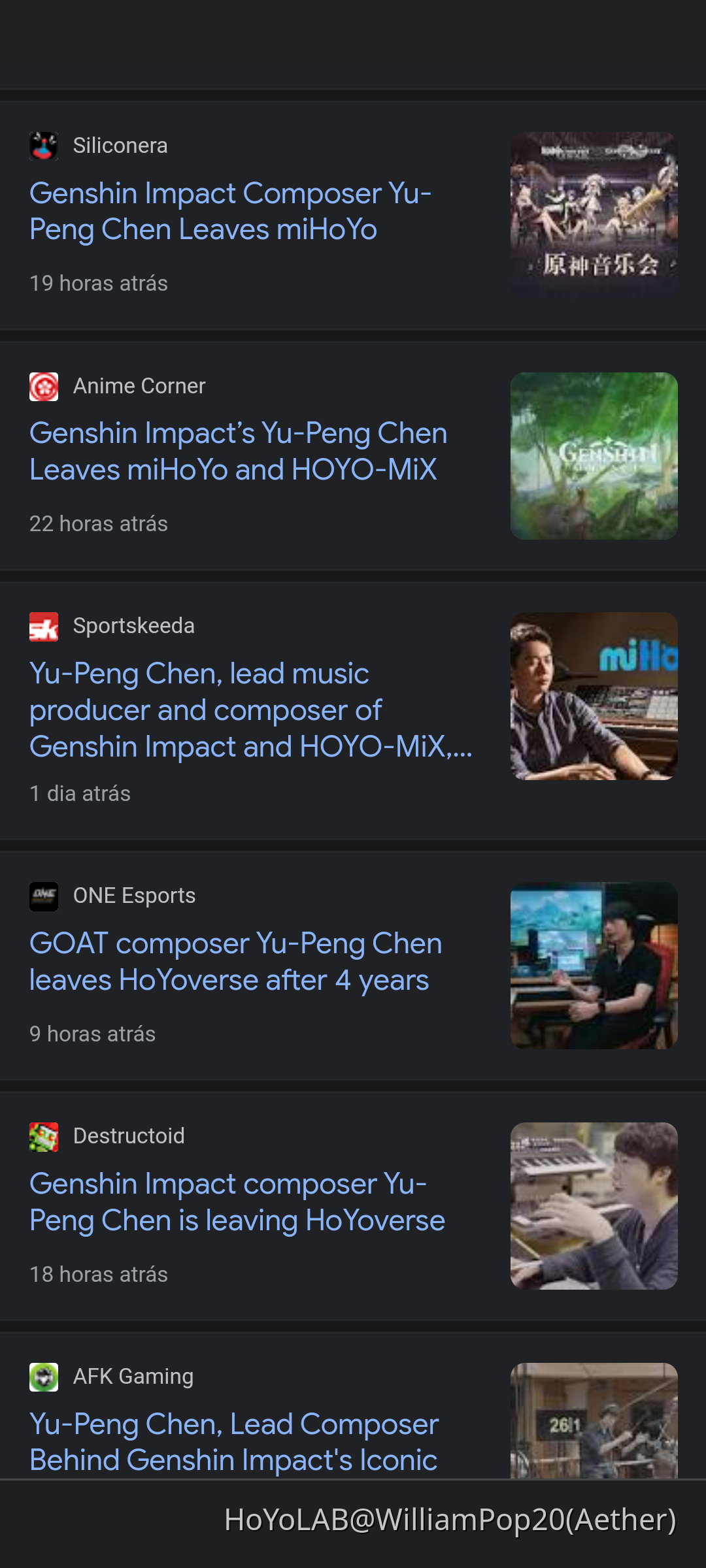This screenshot has height=1568, width=706.
Task: Click the Destructoid keyboard photo thumbnail
Action: click(x=594, y=1205)
